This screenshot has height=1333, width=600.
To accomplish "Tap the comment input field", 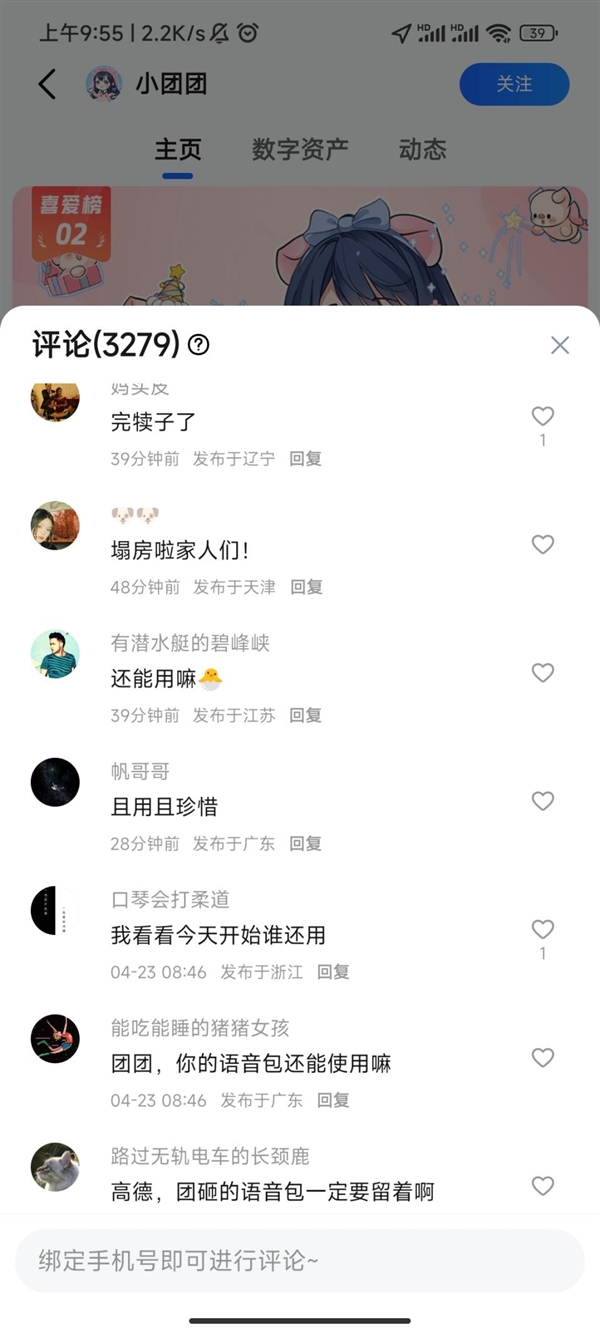I will pos(298,1260).
